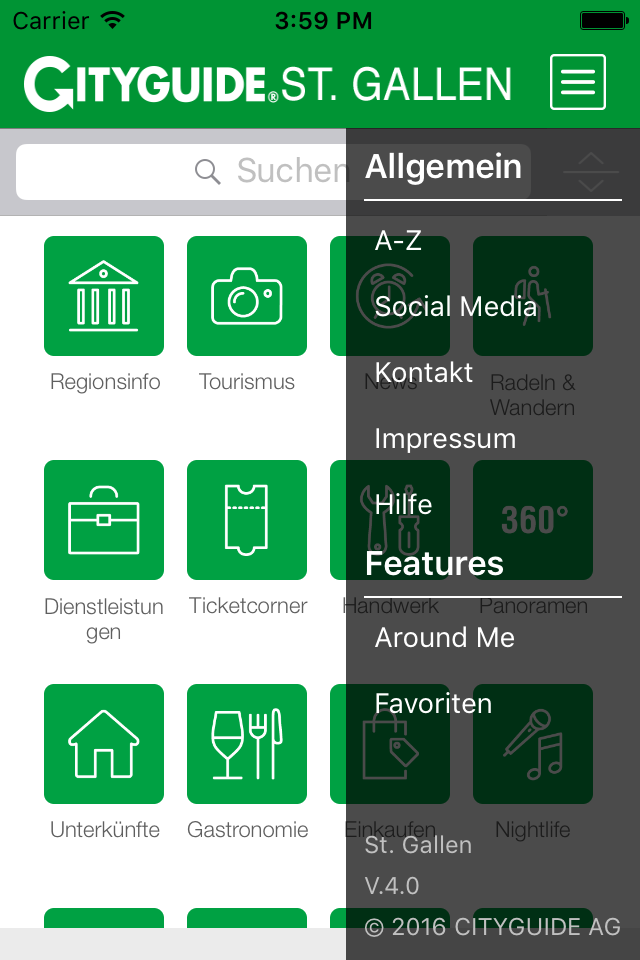
Task: Tap the Suchen search field
Action: tap(180, 172)
